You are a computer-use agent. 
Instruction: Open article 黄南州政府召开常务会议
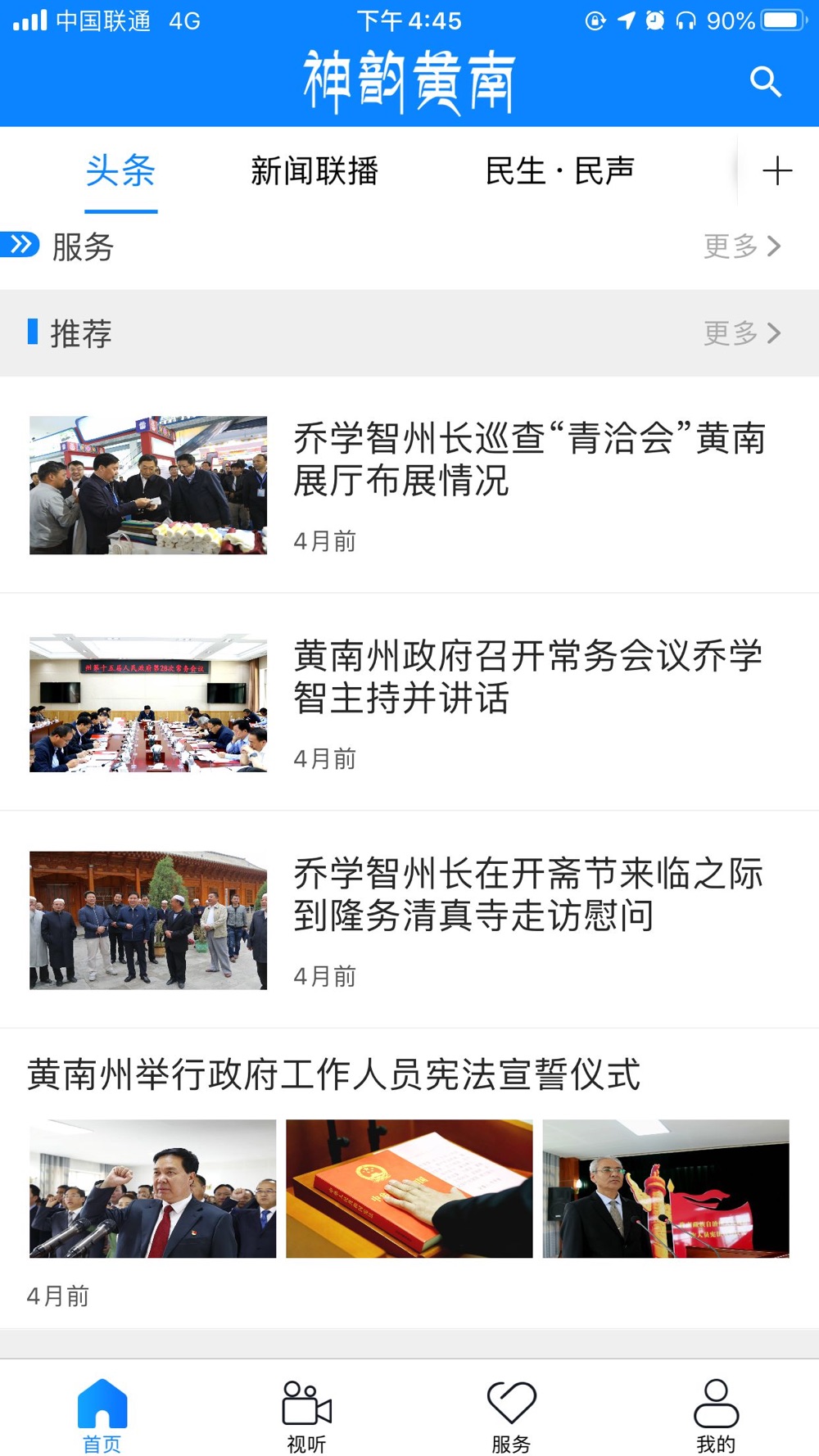coord(409,703)
